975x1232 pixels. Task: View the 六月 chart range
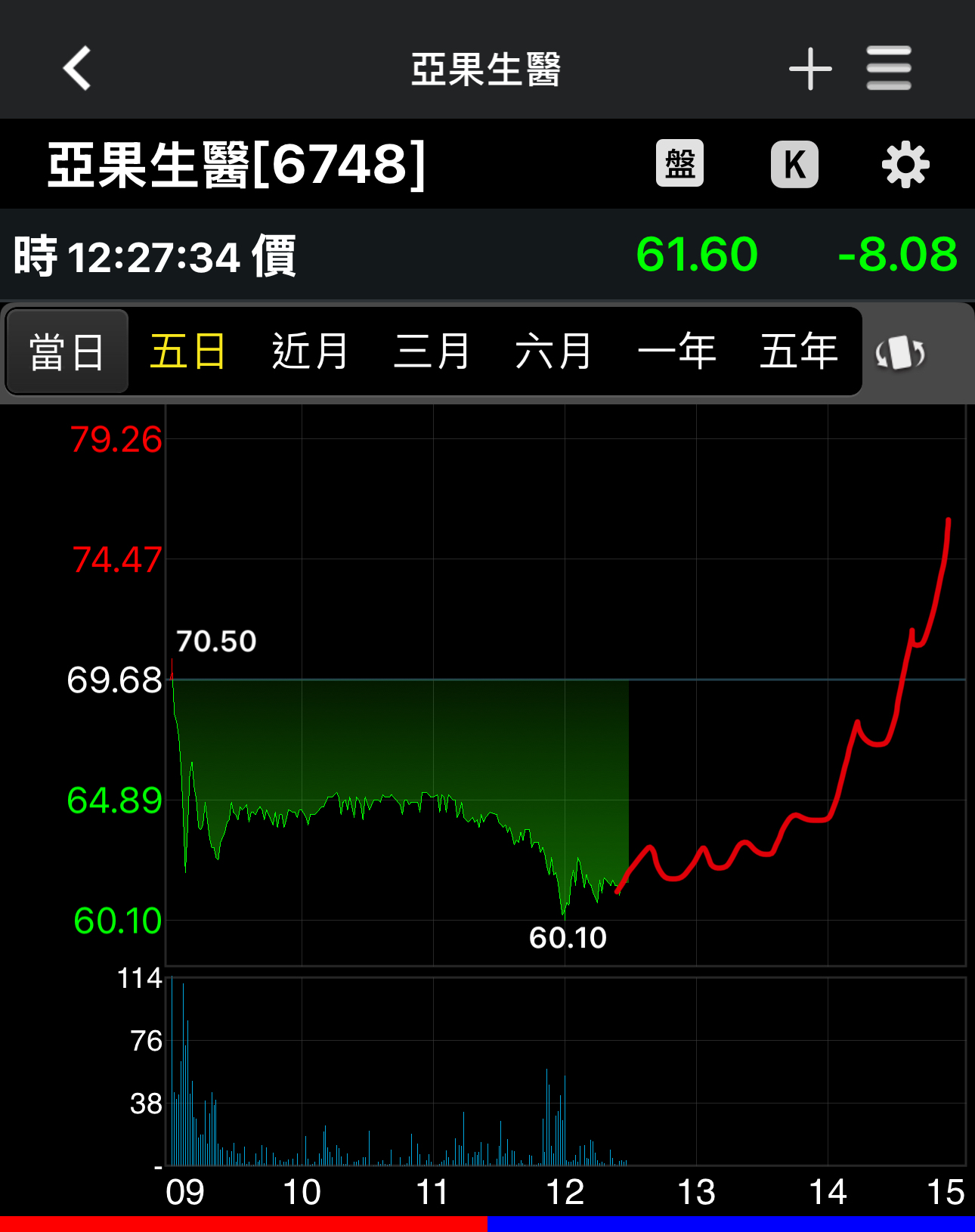(x=553, y=352)
